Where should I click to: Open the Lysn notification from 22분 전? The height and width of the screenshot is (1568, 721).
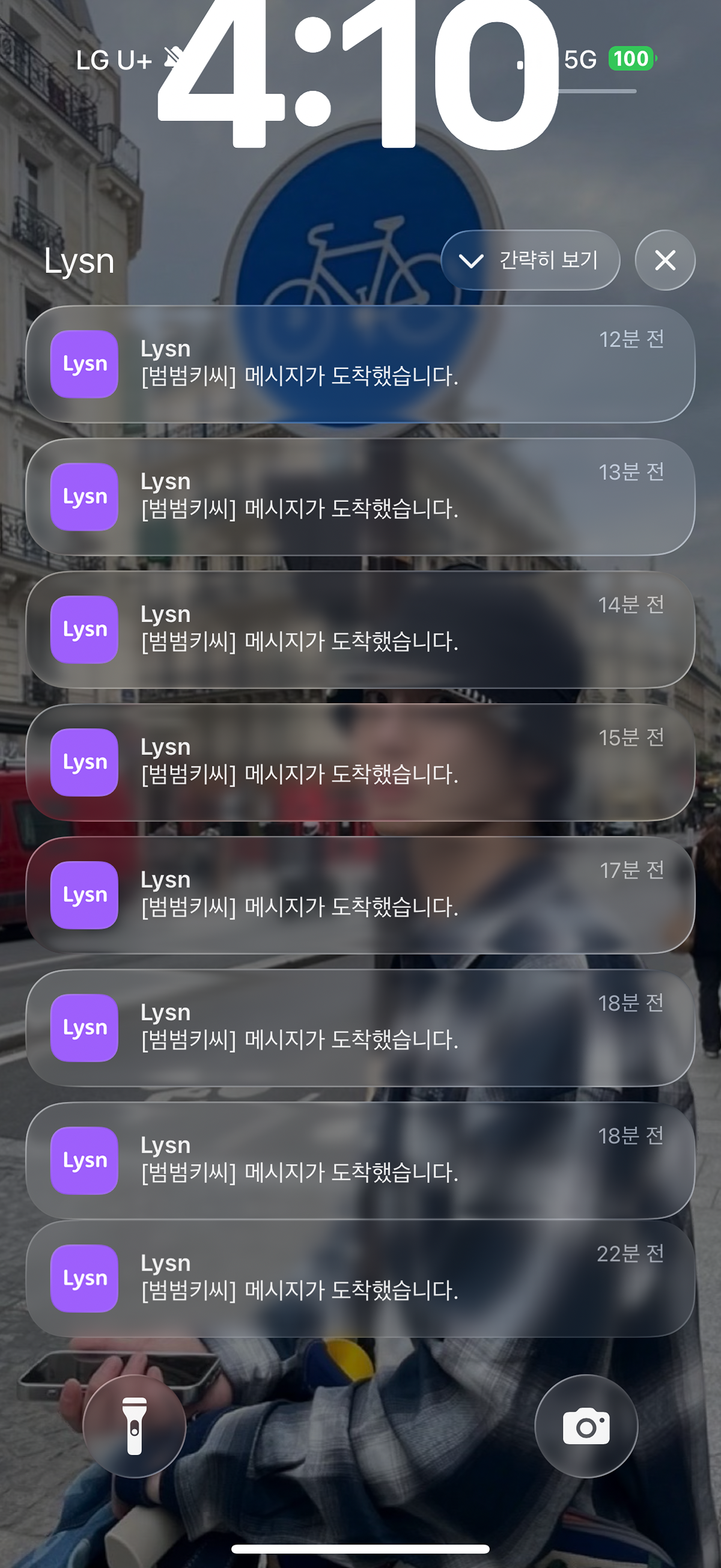coord(360,1278)
